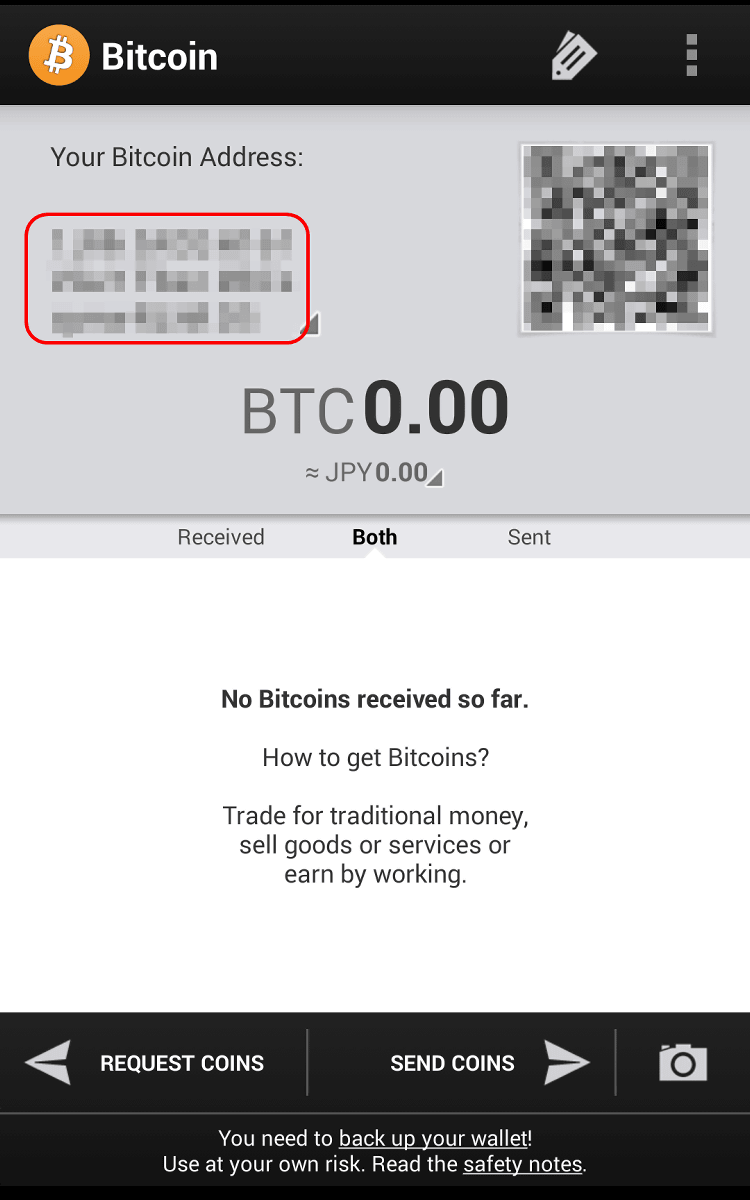Open the address book tag icon
750x1200 pixels.
point(574,56)
